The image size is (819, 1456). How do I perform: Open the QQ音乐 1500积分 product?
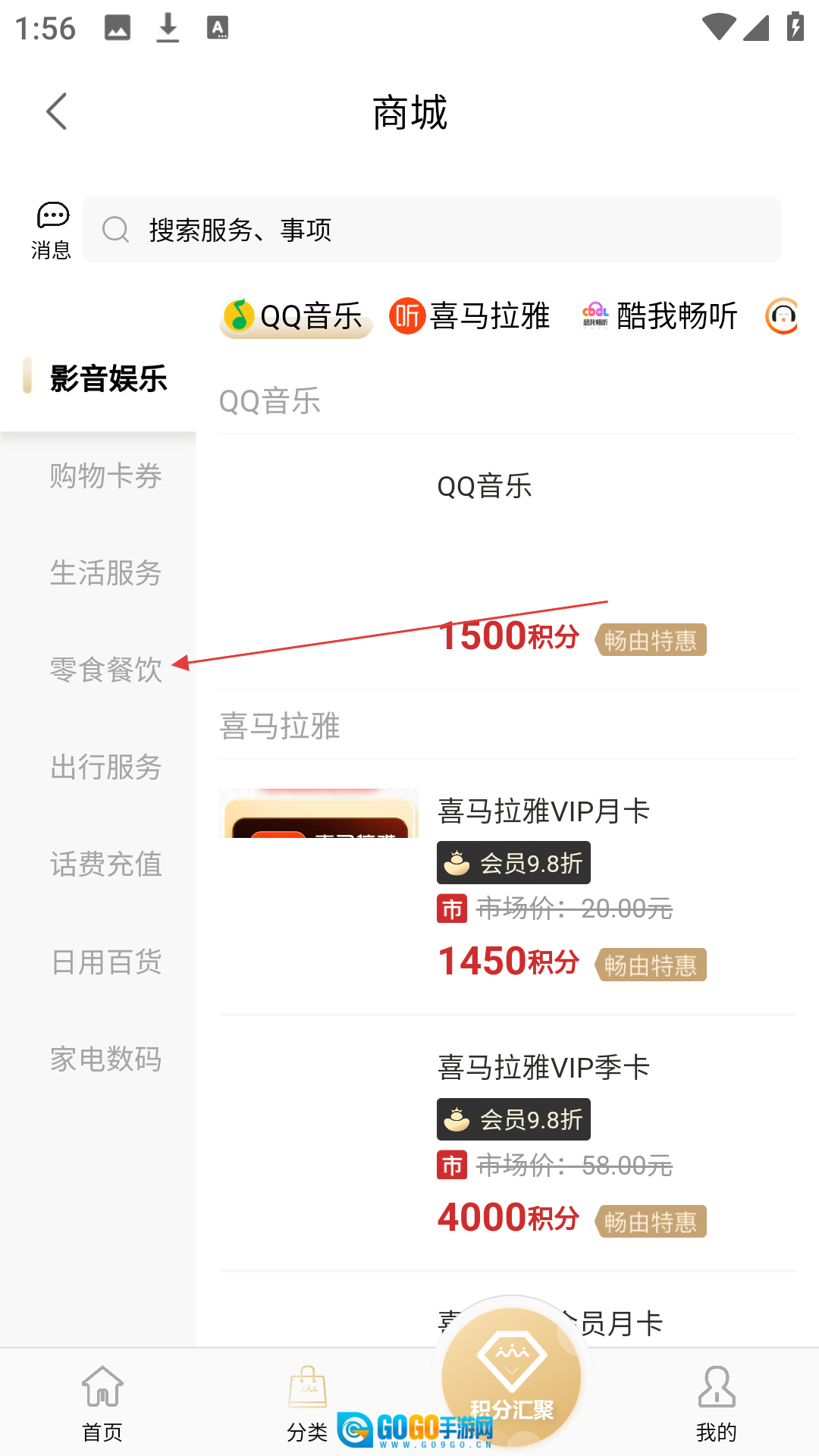[507, 561]
